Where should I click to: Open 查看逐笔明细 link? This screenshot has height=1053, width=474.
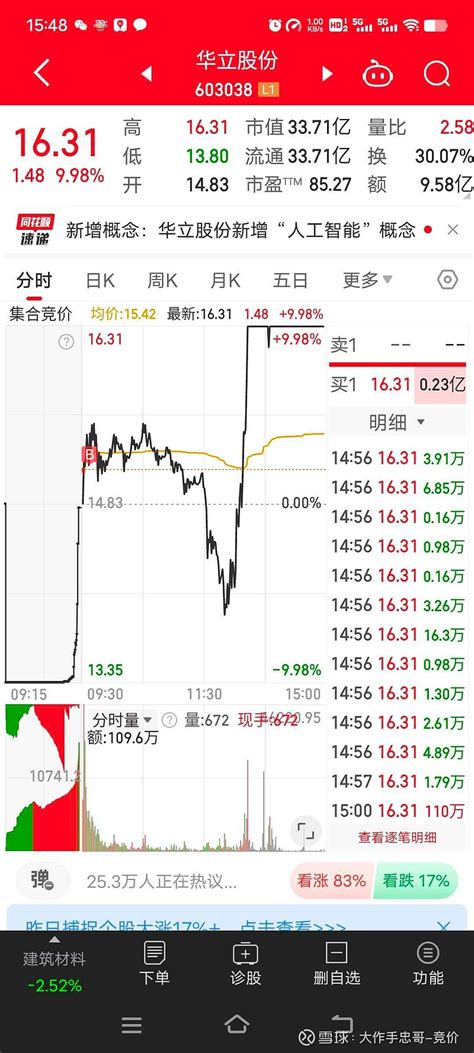tap(397, 837)
